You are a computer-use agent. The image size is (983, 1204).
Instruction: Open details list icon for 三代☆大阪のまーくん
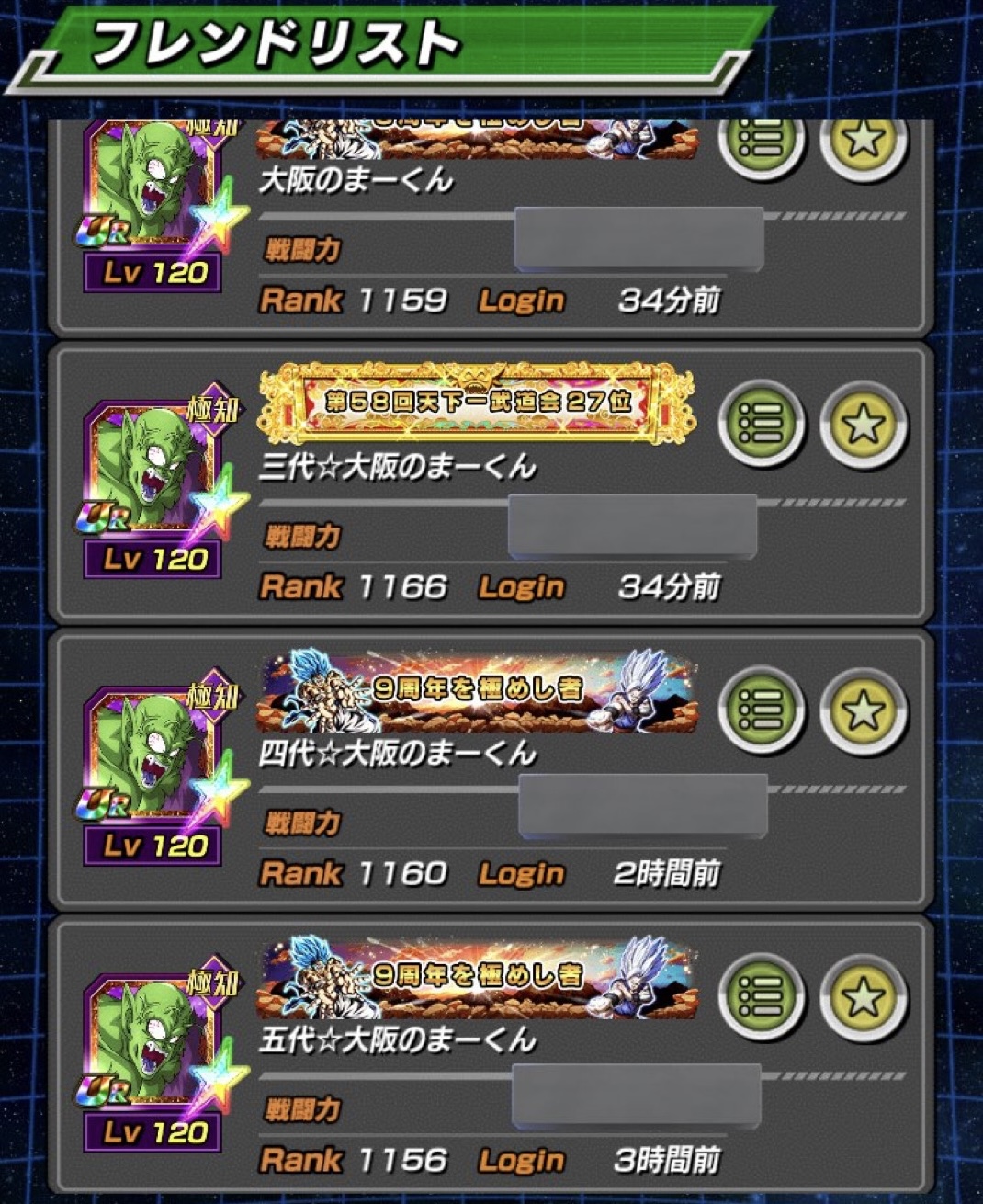coord(762,426)
